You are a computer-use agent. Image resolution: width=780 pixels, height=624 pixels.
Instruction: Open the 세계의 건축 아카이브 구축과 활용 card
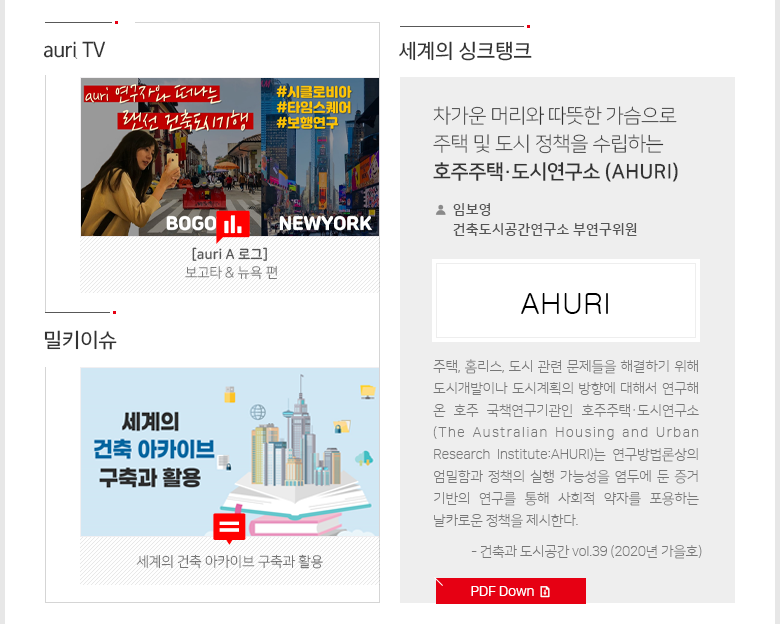[x=229, y=452]
